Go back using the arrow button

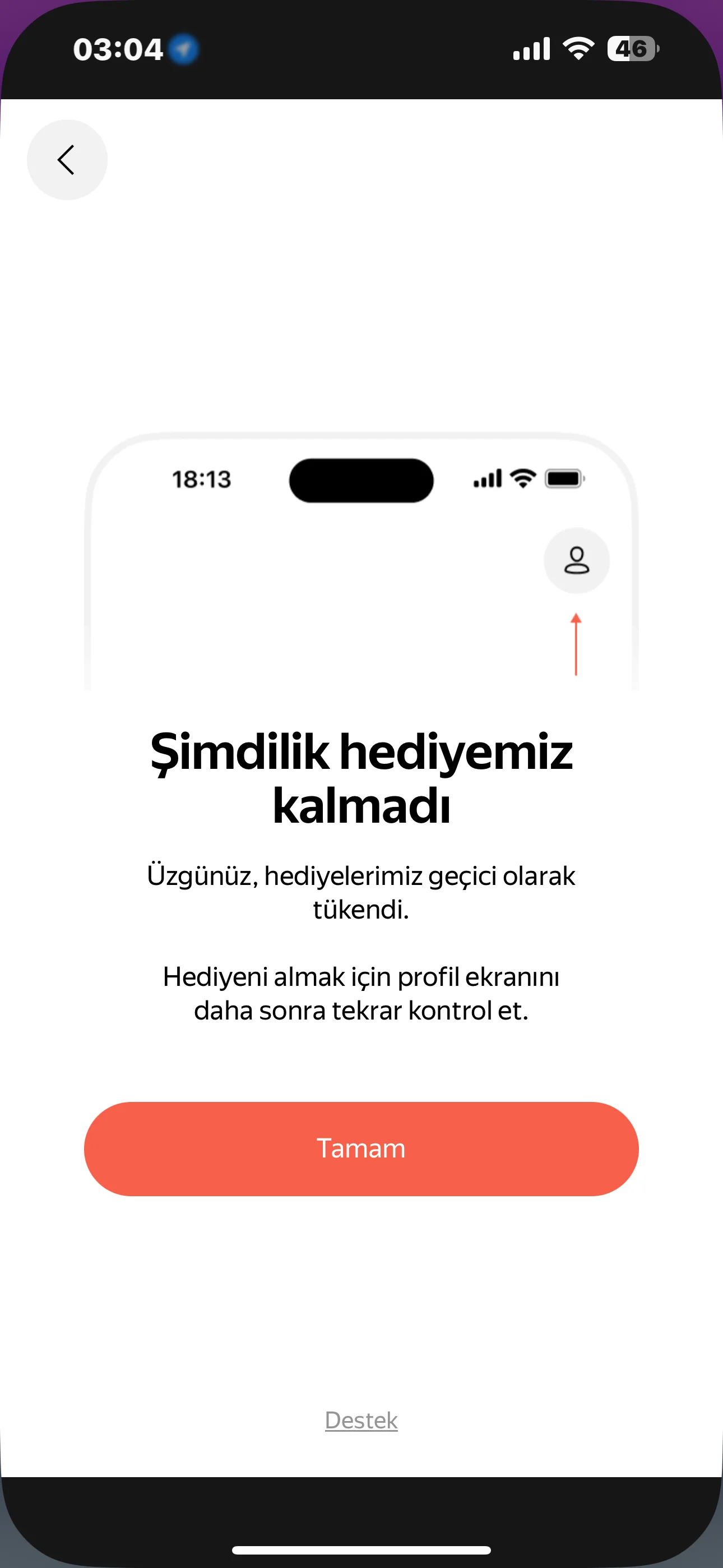click(x=67, y=159)
